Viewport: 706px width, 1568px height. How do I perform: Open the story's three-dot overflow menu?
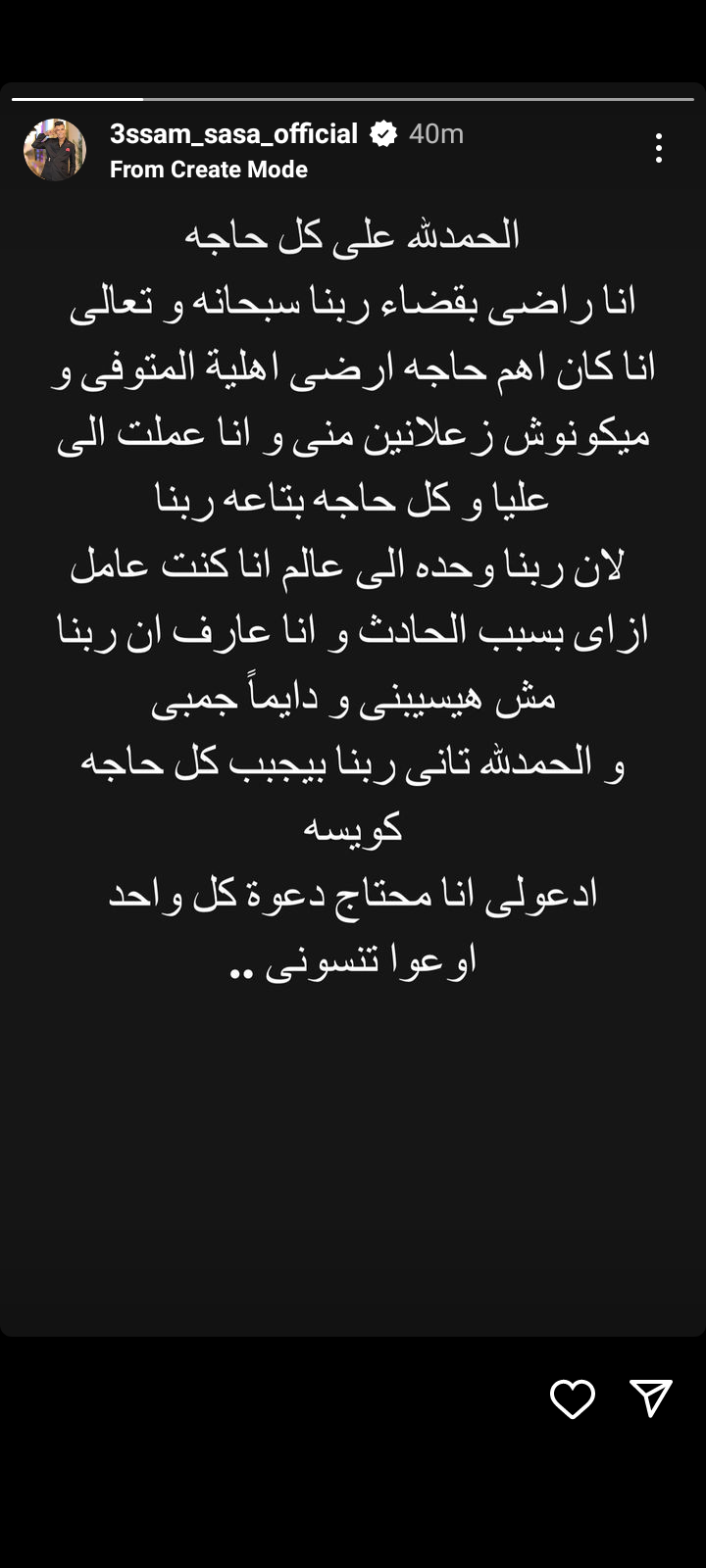coord(659,148)
